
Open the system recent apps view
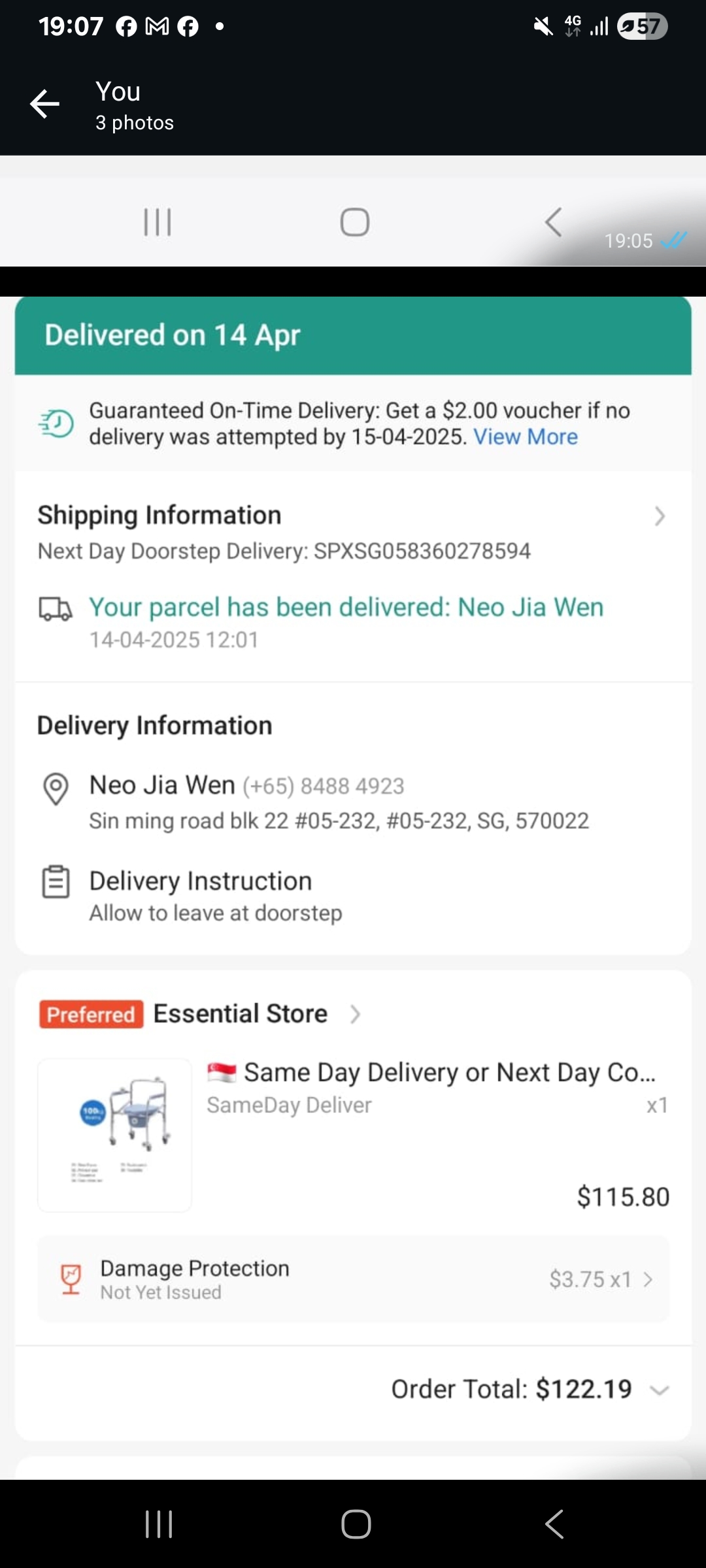click(x=158, y=1524)
